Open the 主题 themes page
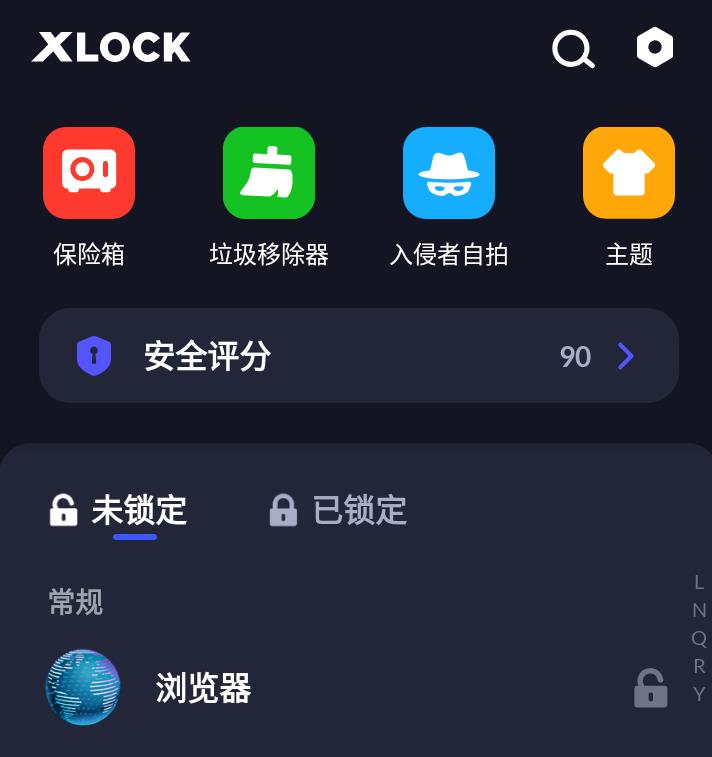 point(629,173)
